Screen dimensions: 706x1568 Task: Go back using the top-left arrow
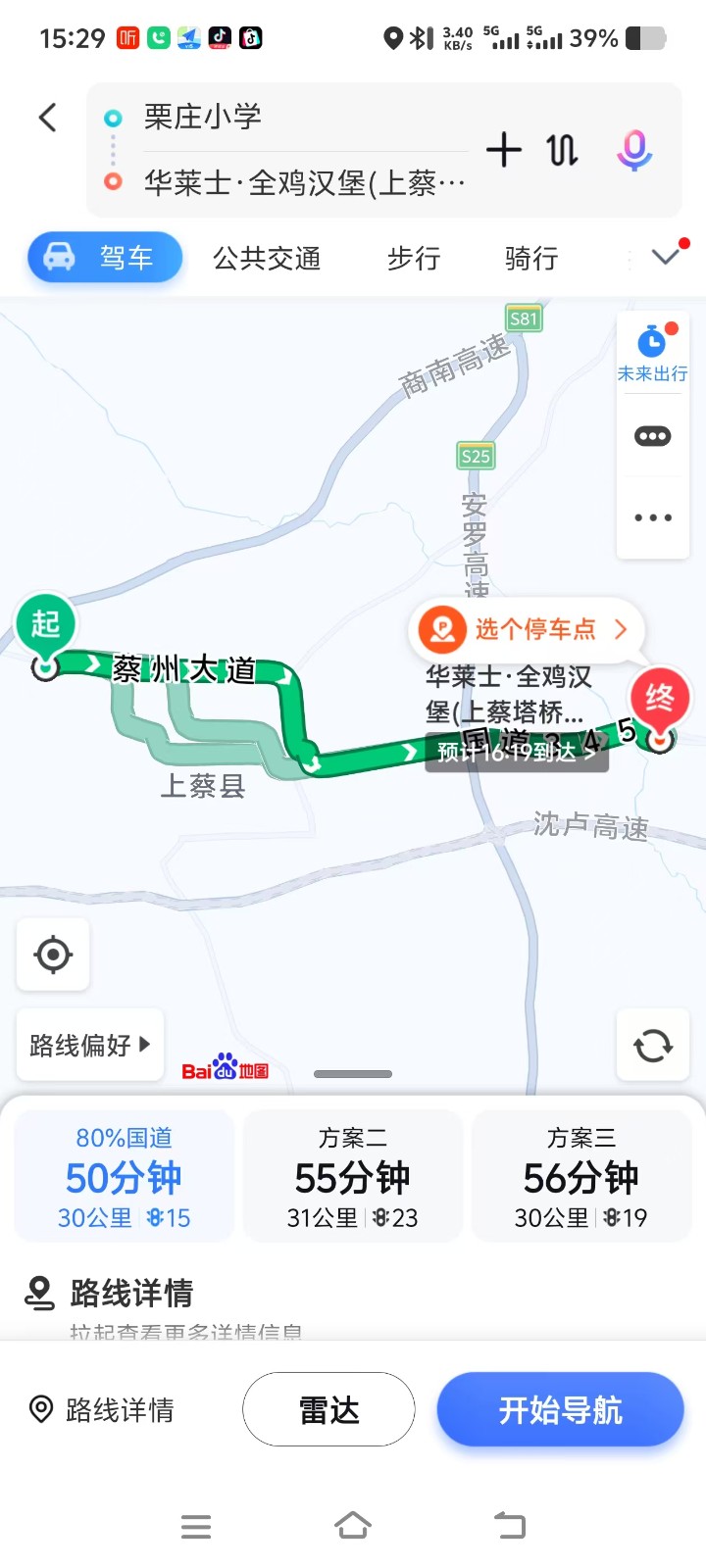(x=47, y=118)
